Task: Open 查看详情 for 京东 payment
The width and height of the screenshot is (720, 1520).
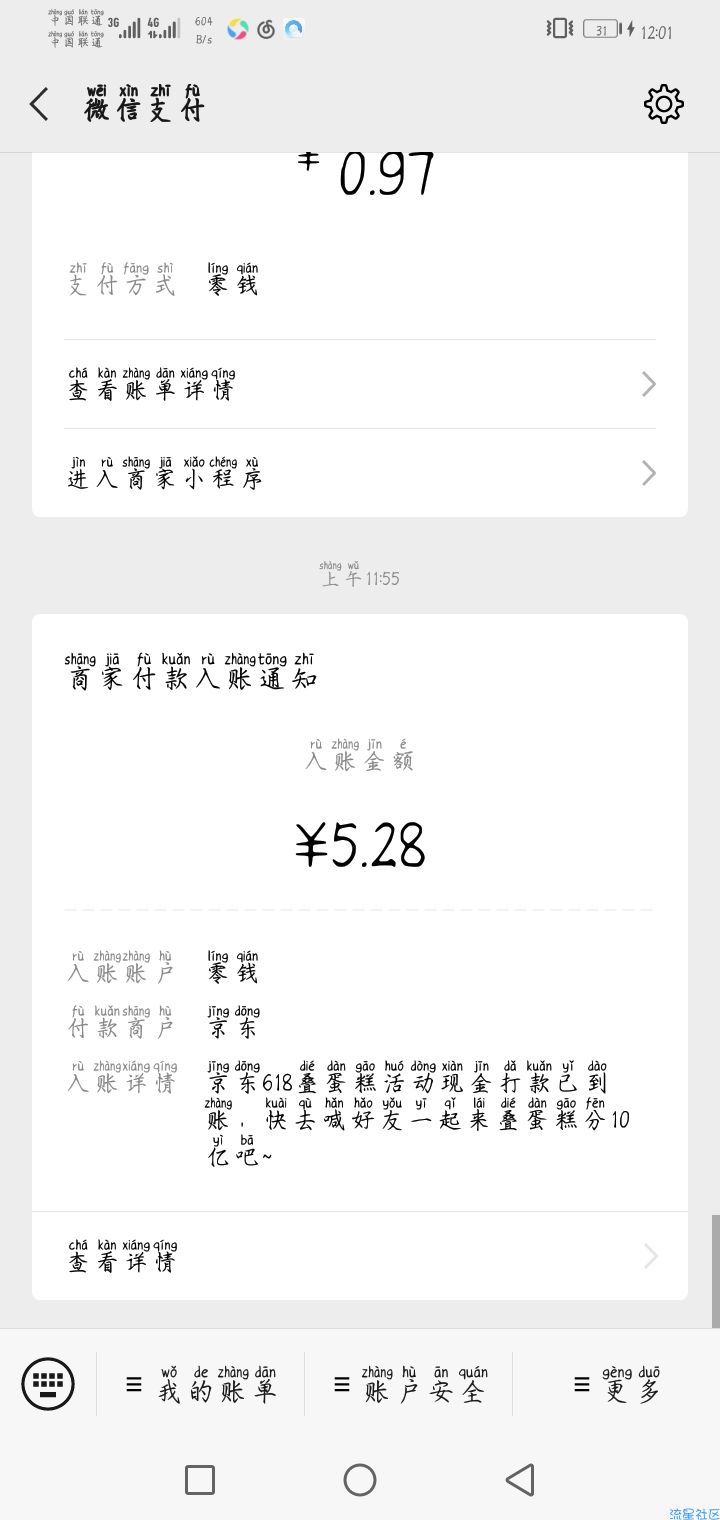Action: pyautogui.click(x=360, y=1256)
